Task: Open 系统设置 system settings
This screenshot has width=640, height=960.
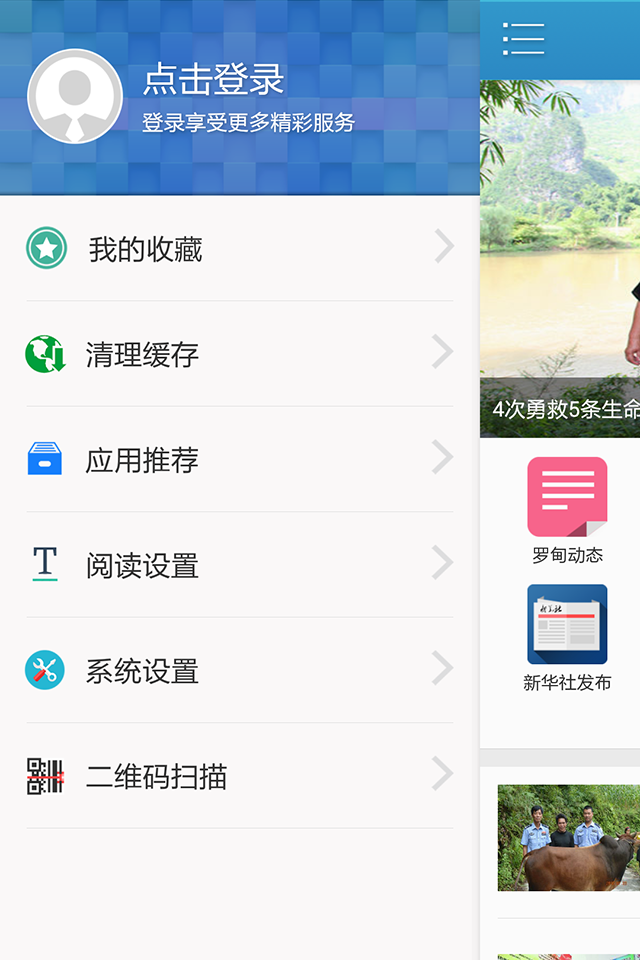Action: pos(240,671)
